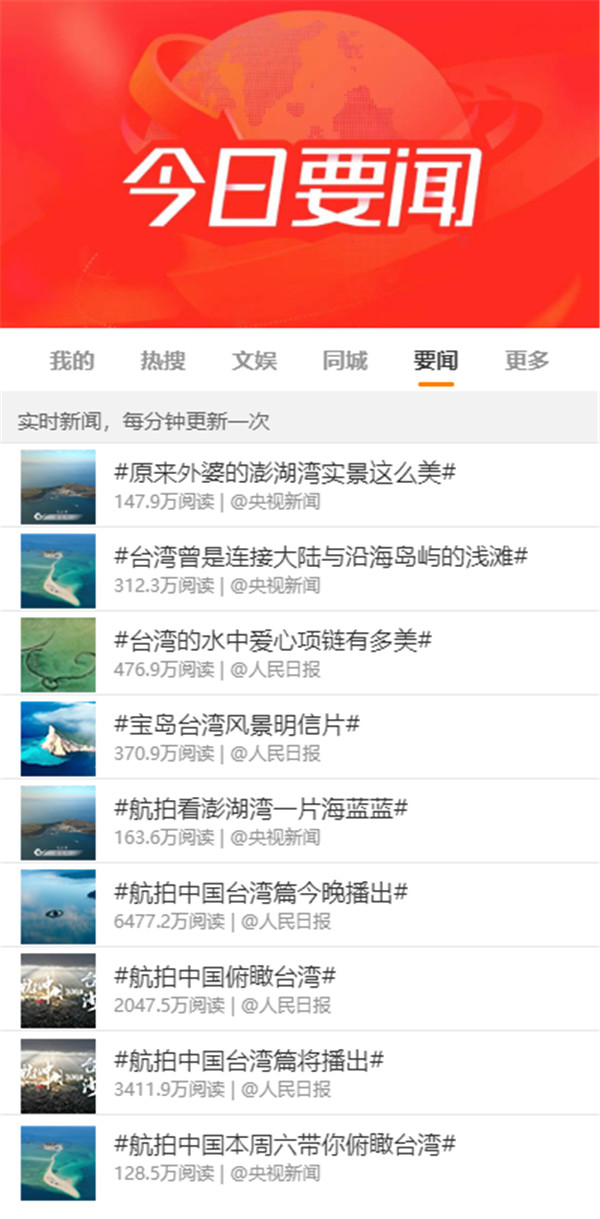The image size is (600, 1219).
Task: View #航拍中国台湾篇今晚播出# topic
Action: (x=300, y=906)
